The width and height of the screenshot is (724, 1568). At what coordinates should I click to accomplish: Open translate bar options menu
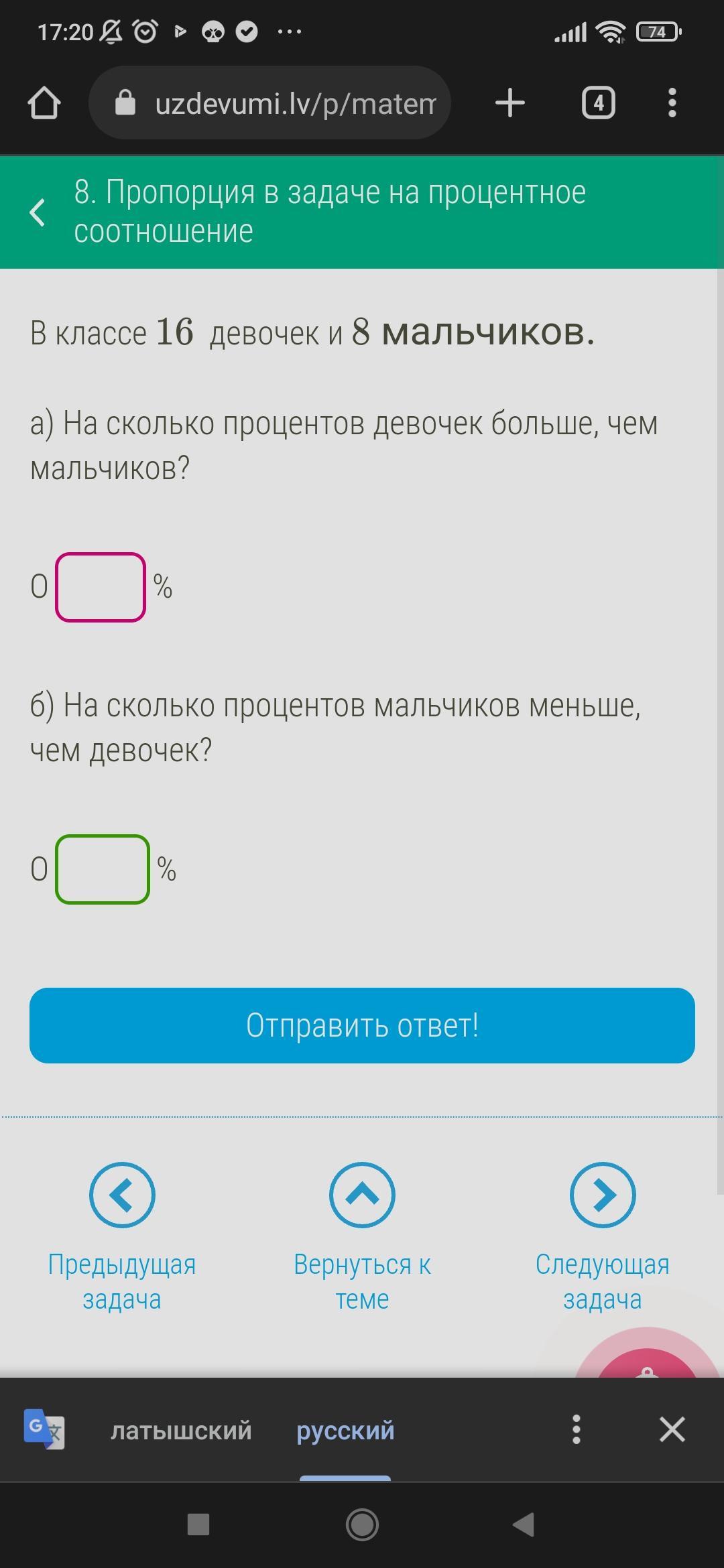[576, 1429]
